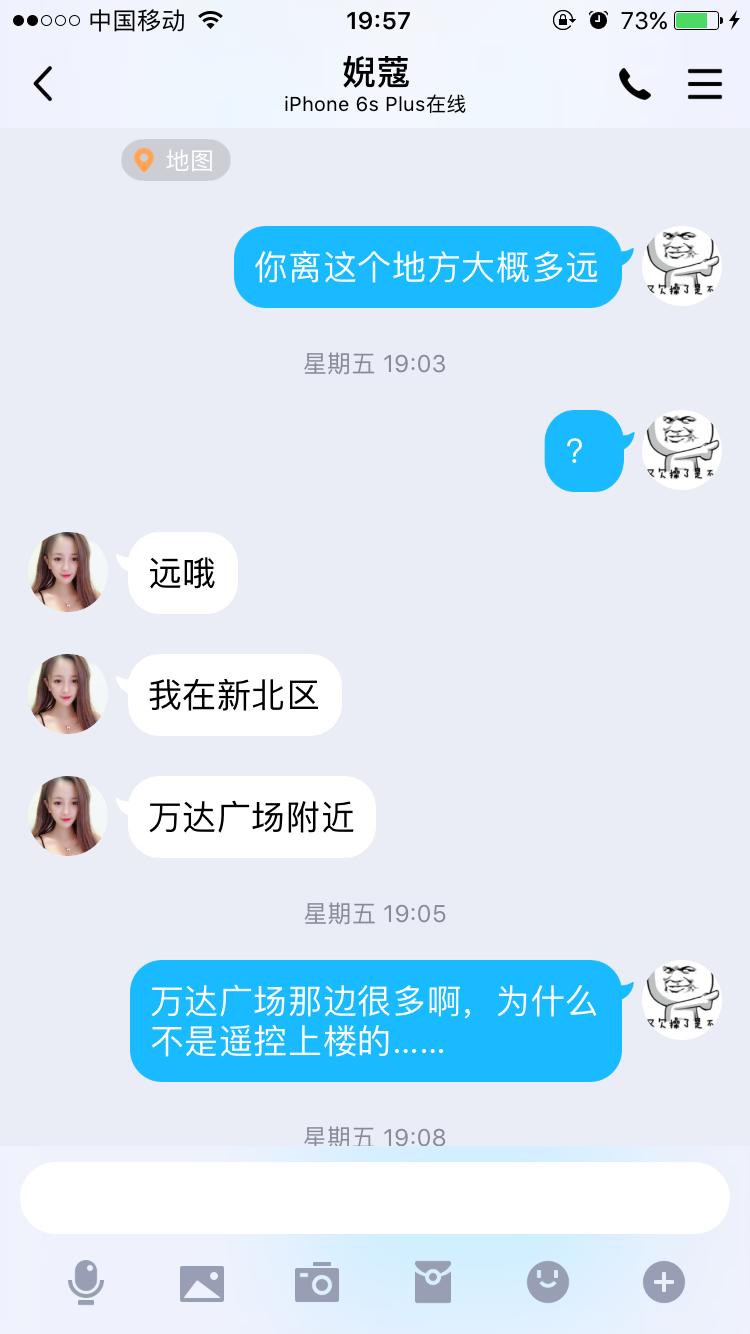
Task: Tap the 星期五 19:05 timestamp
Action: (375, 912)
